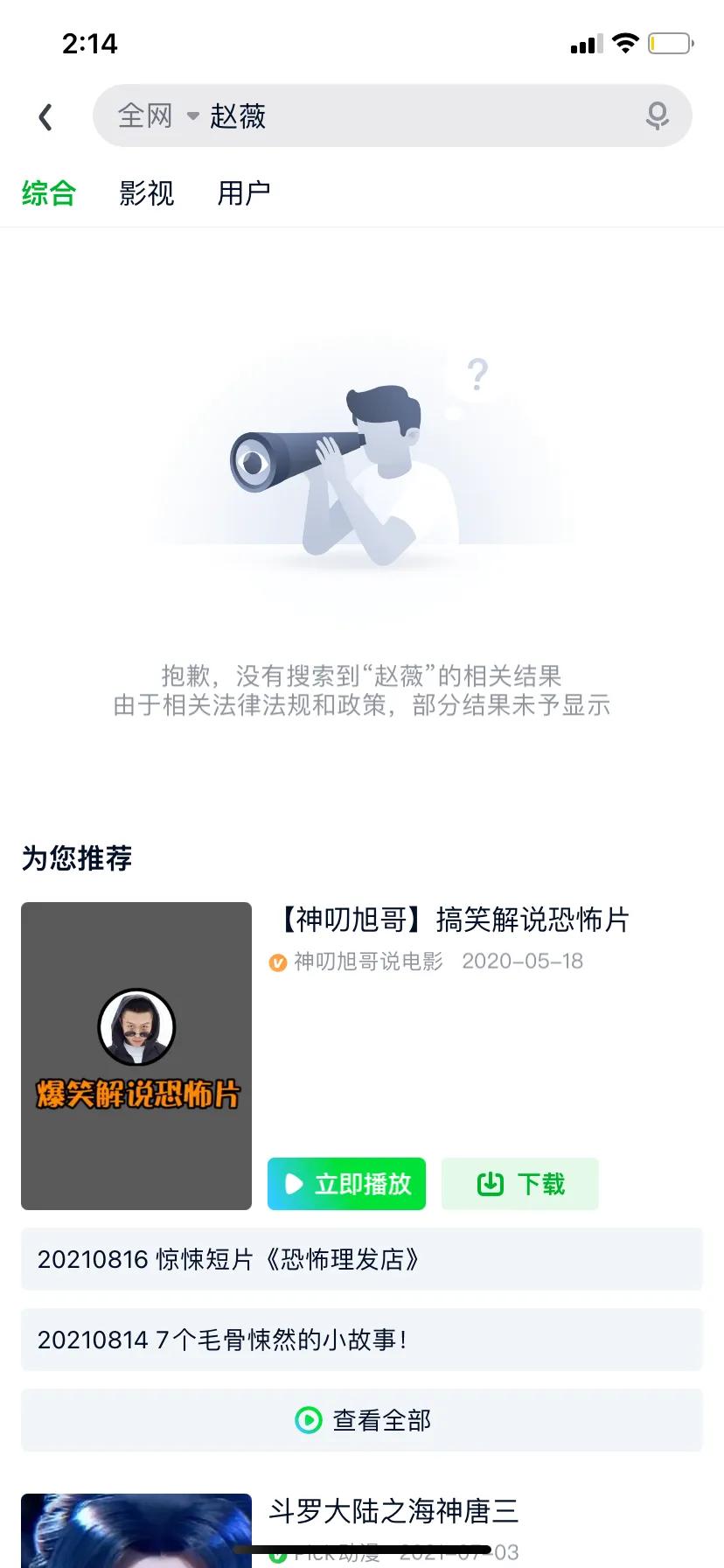
Task: Start voice search with the microphone icon
Action: click(657, 115)
